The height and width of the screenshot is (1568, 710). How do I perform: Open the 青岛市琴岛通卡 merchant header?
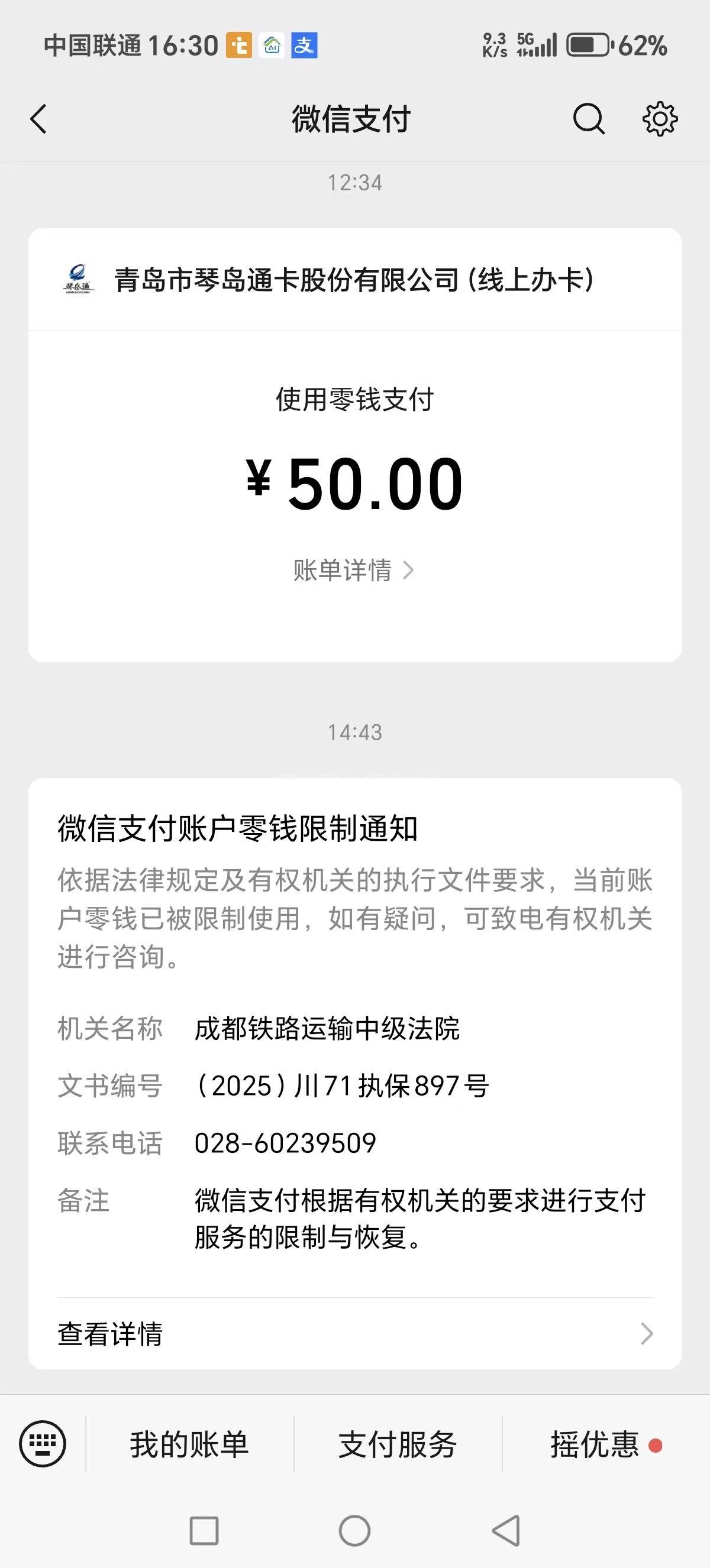coord(354,280)
